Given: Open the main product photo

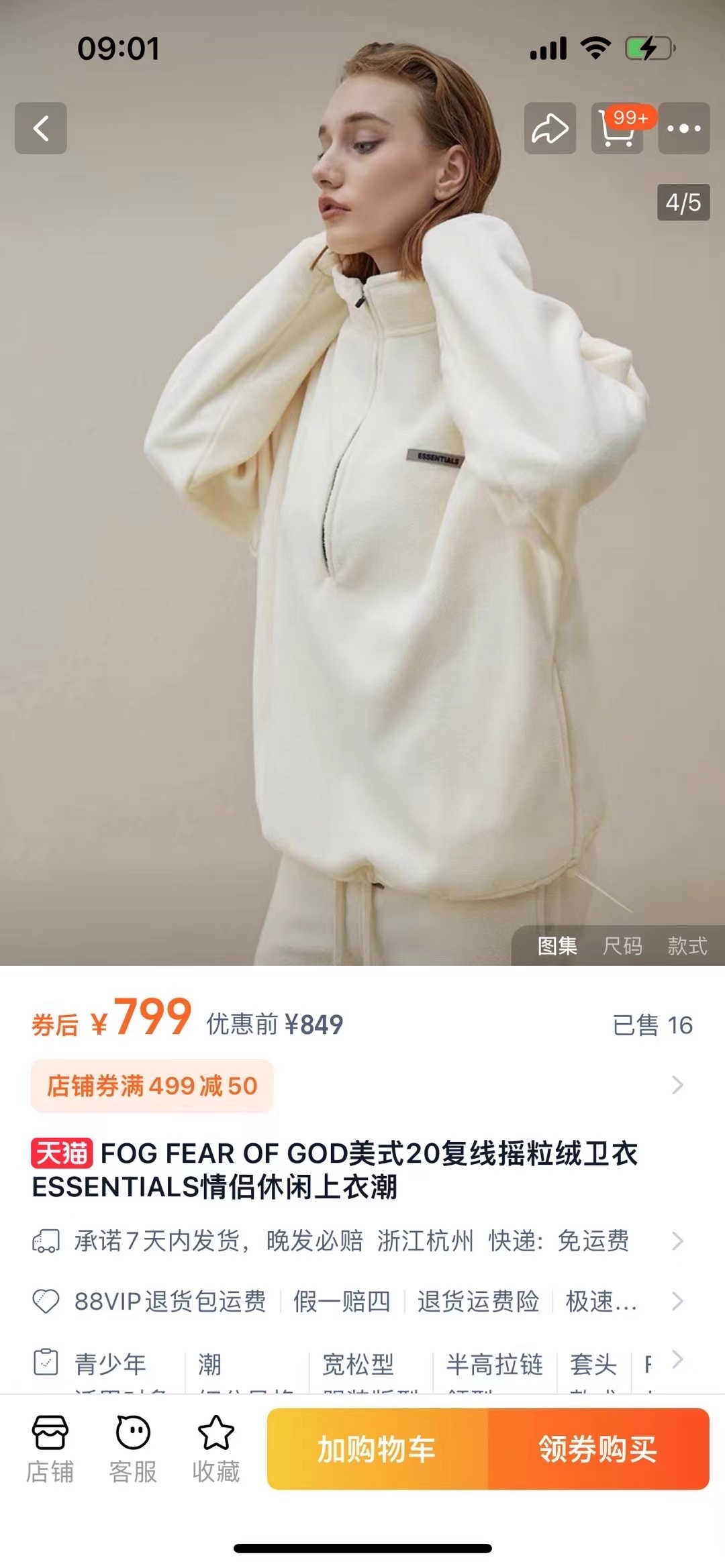Looking at the screenshot, I should 362,537.
